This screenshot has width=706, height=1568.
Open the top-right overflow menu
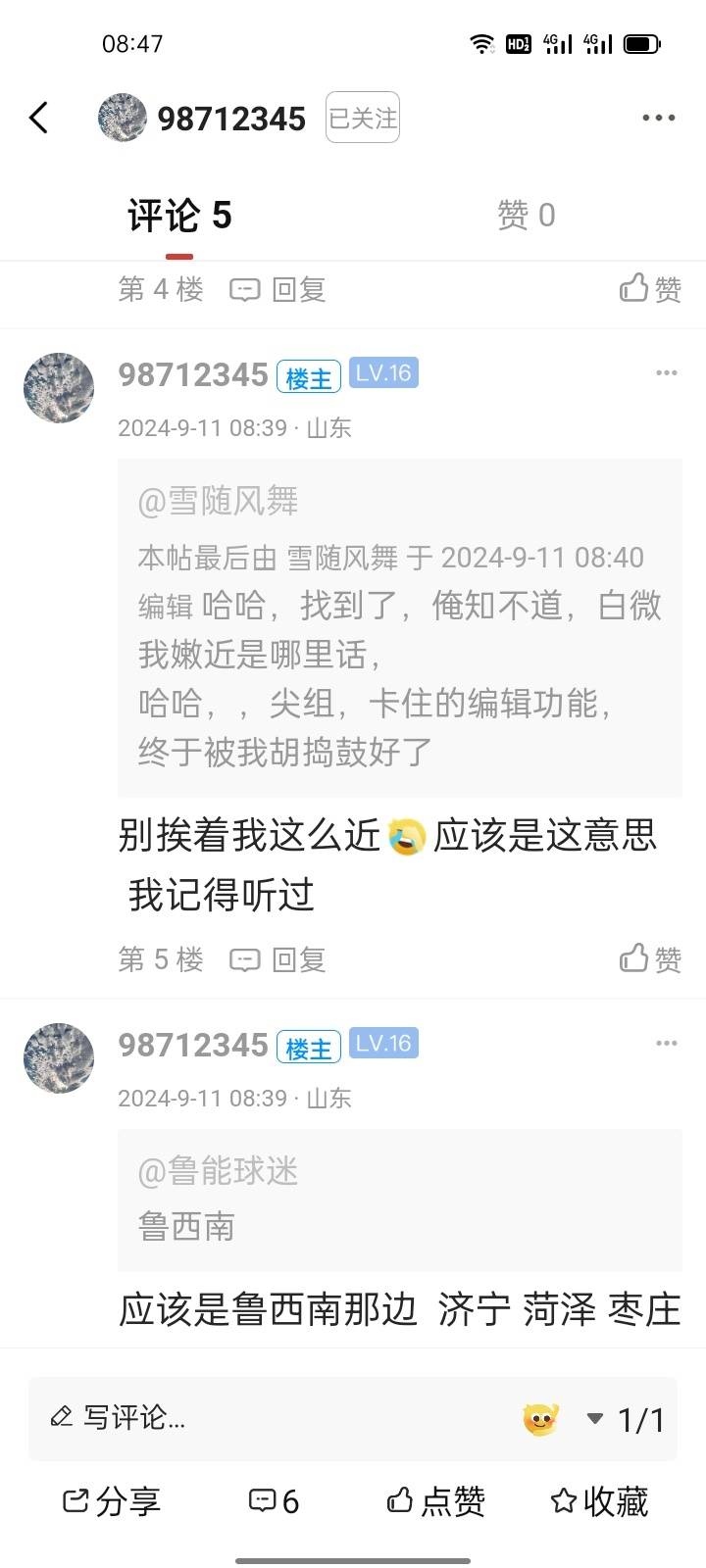coord(658,119)
